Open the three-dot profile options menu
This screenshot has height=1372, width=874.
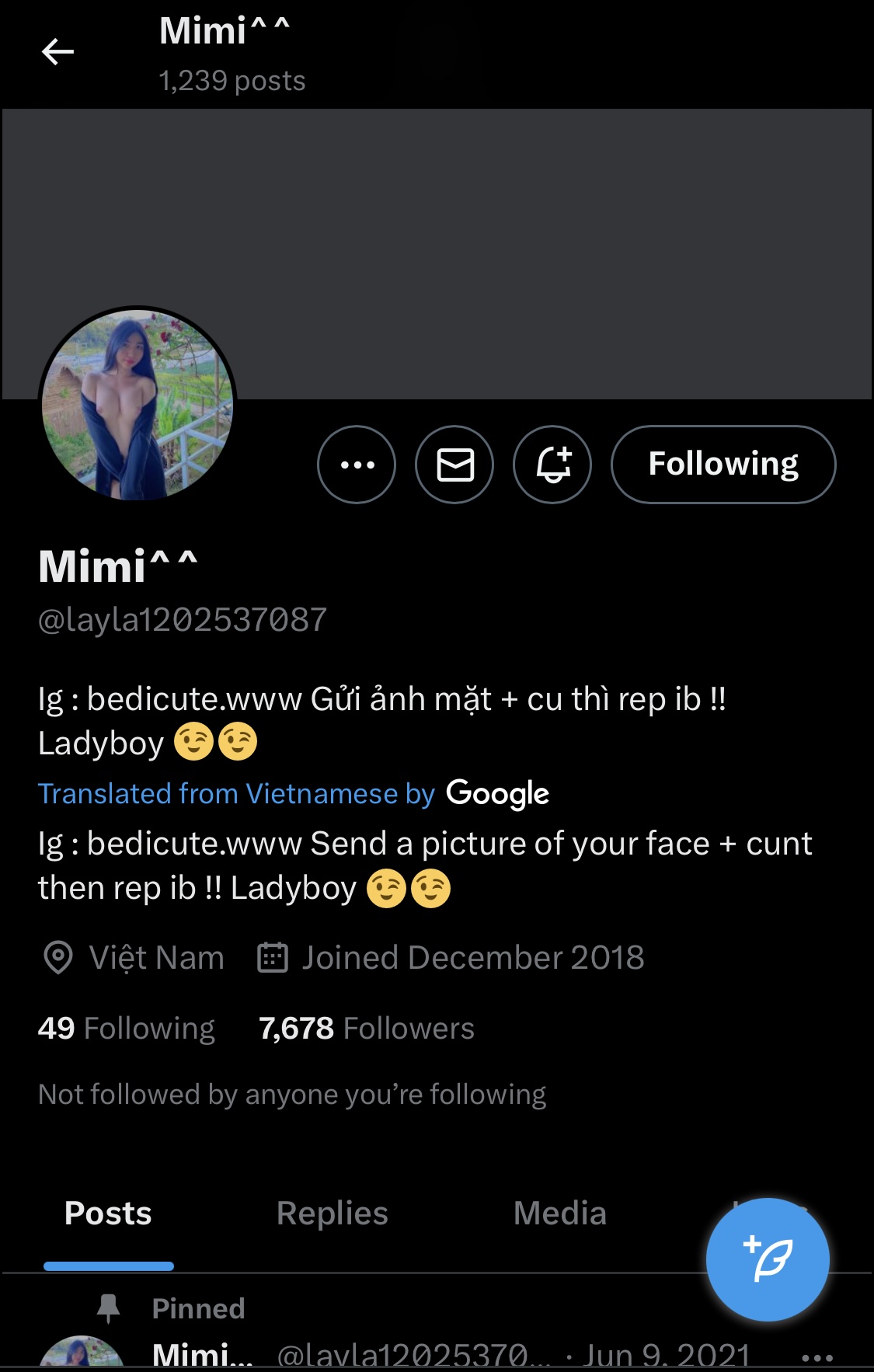coord(357,465)
